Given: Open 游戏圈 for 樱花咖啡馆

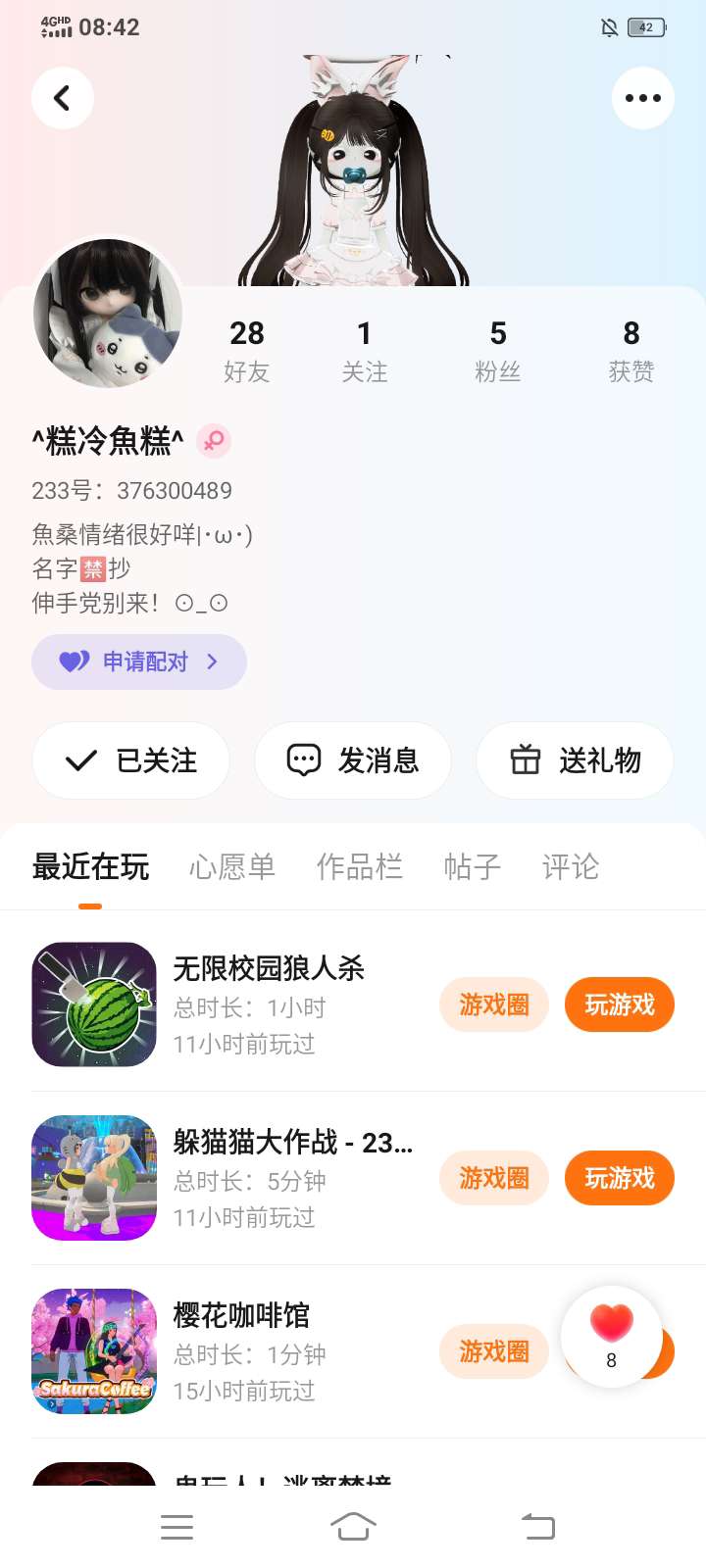Looking at the screenshot, I should click(x=494, y=1351).
